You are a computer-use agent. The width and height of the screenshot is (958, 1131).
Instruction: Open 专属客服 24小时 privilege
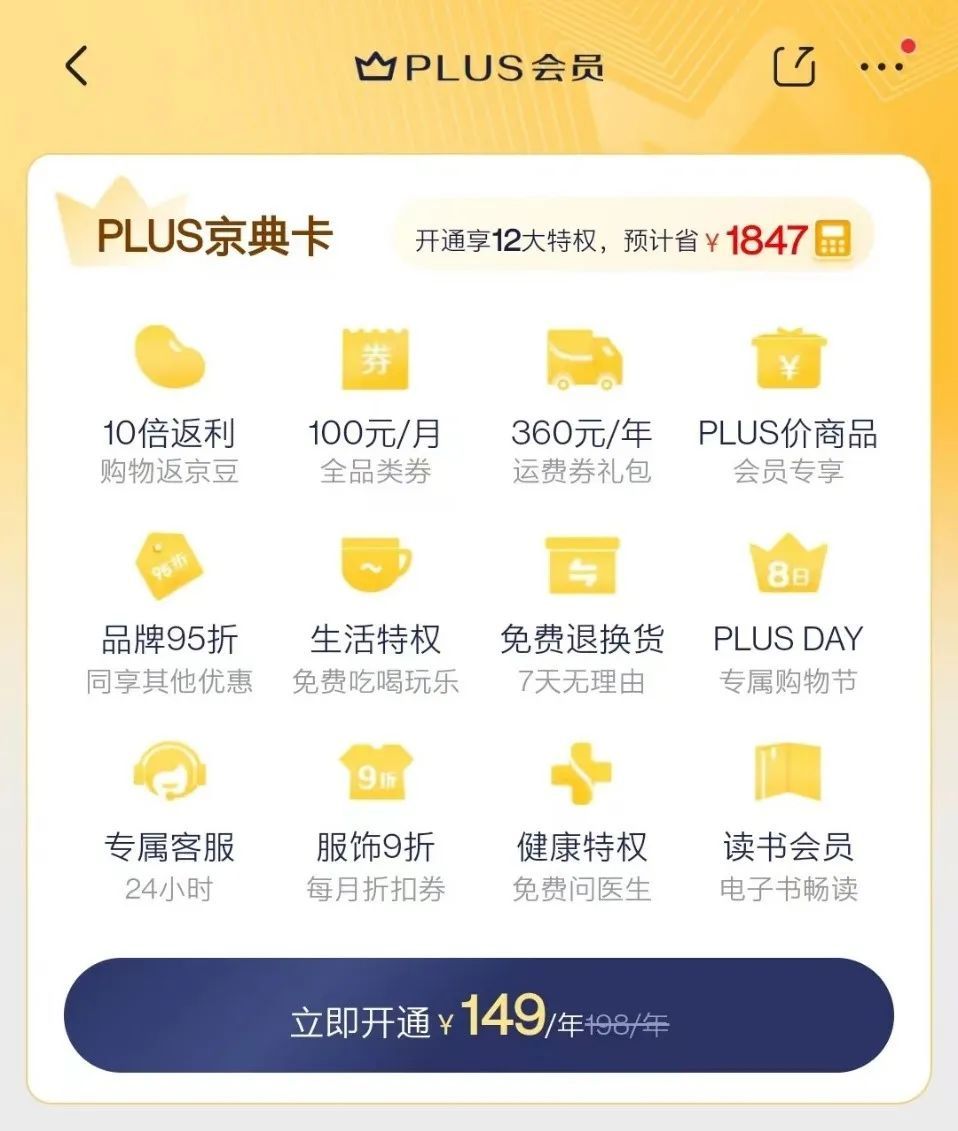pyautogui.click(x=169, y=820)
